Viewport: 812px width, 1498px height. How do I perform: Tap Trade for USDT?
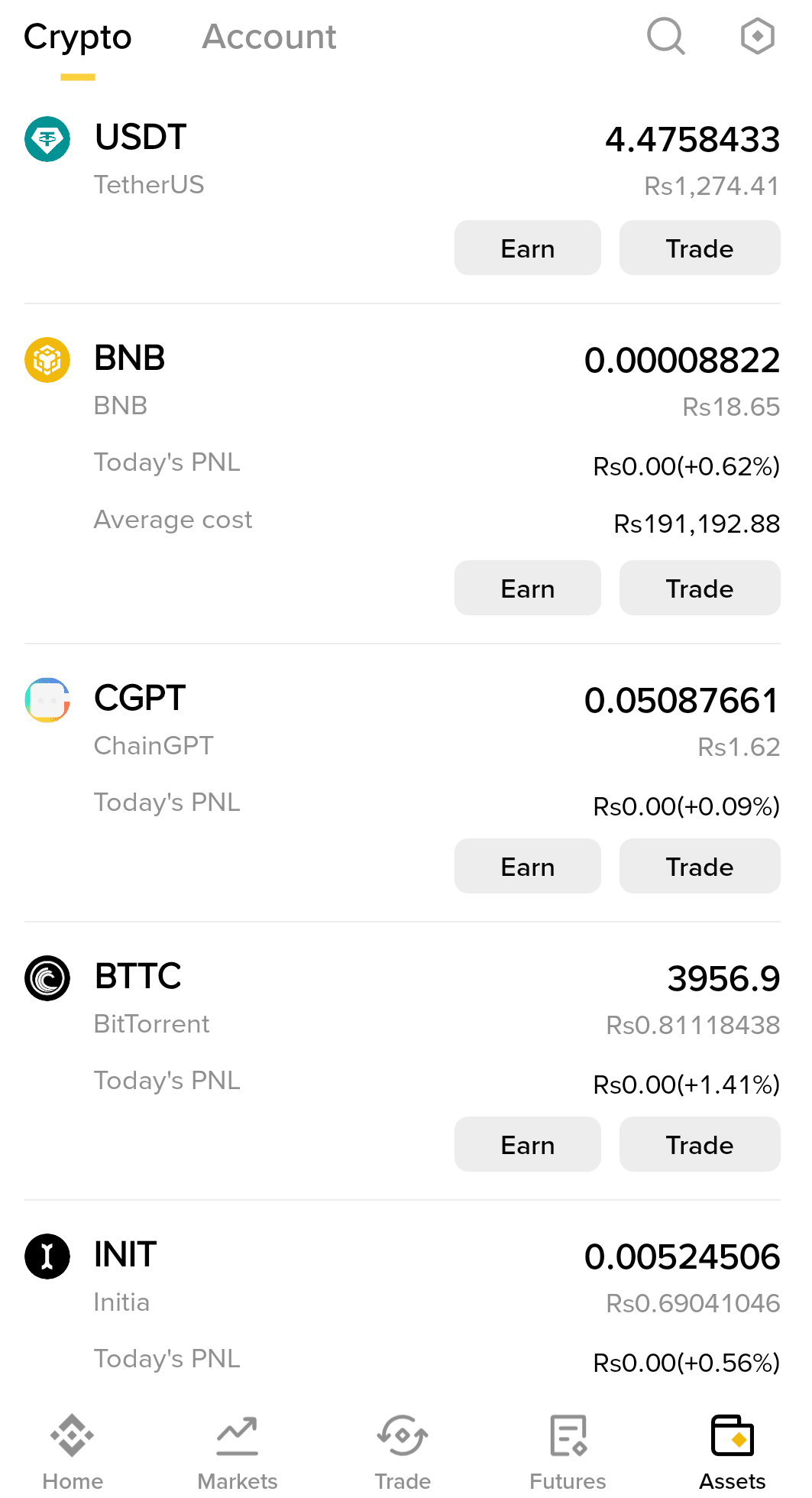[x=700, y=248]
